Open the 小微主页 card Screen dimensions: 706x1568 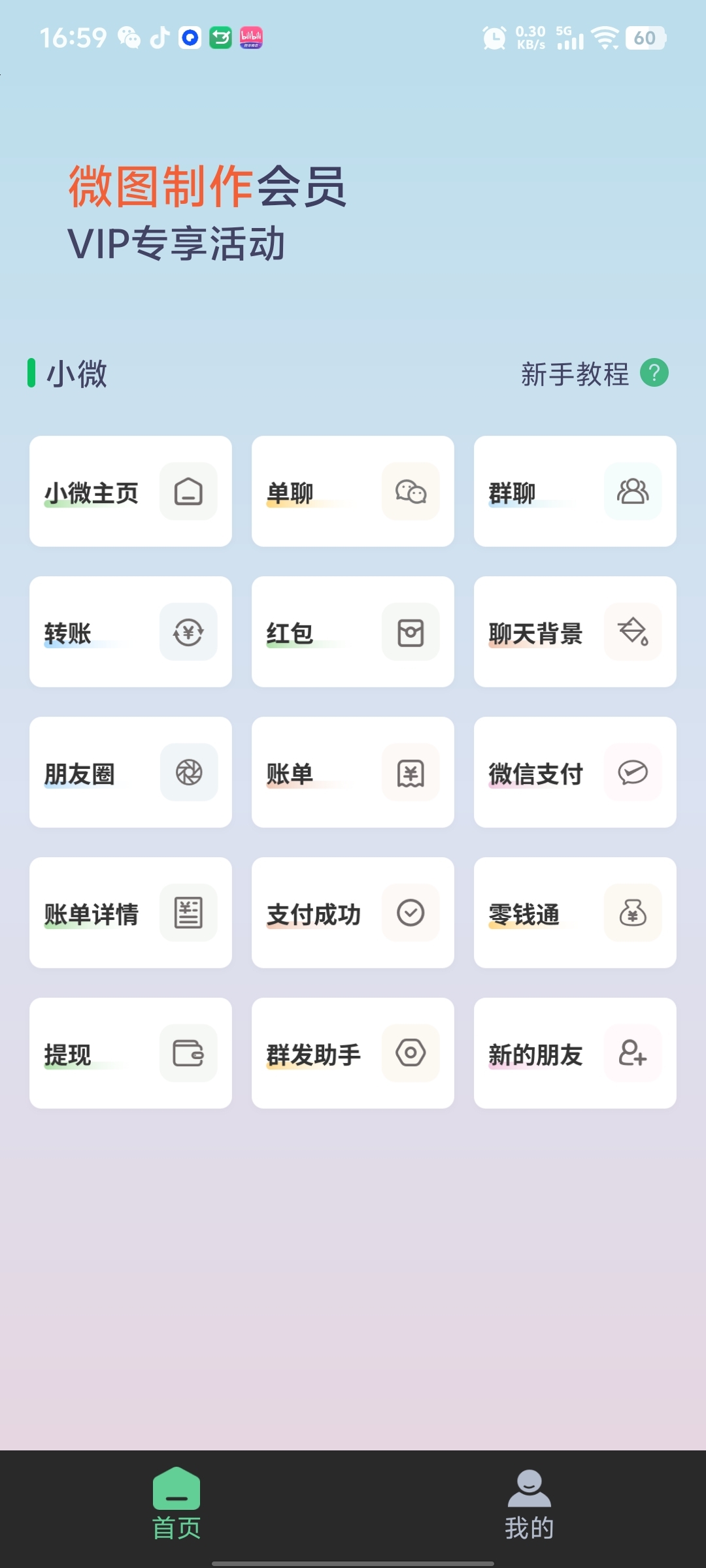pyautogui.click(x=131, y=491)
